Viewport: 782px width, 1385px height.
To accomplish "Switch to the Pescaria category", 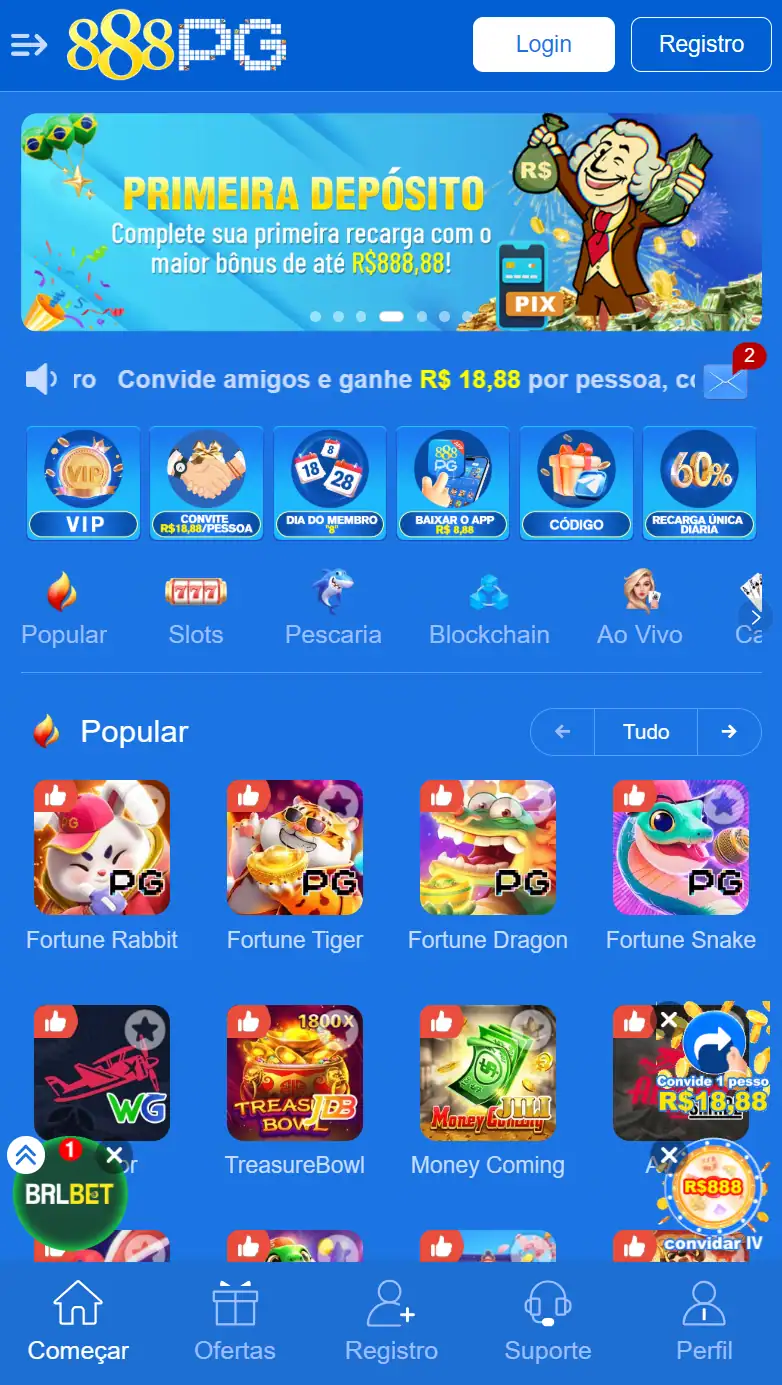I will point(333,608).
